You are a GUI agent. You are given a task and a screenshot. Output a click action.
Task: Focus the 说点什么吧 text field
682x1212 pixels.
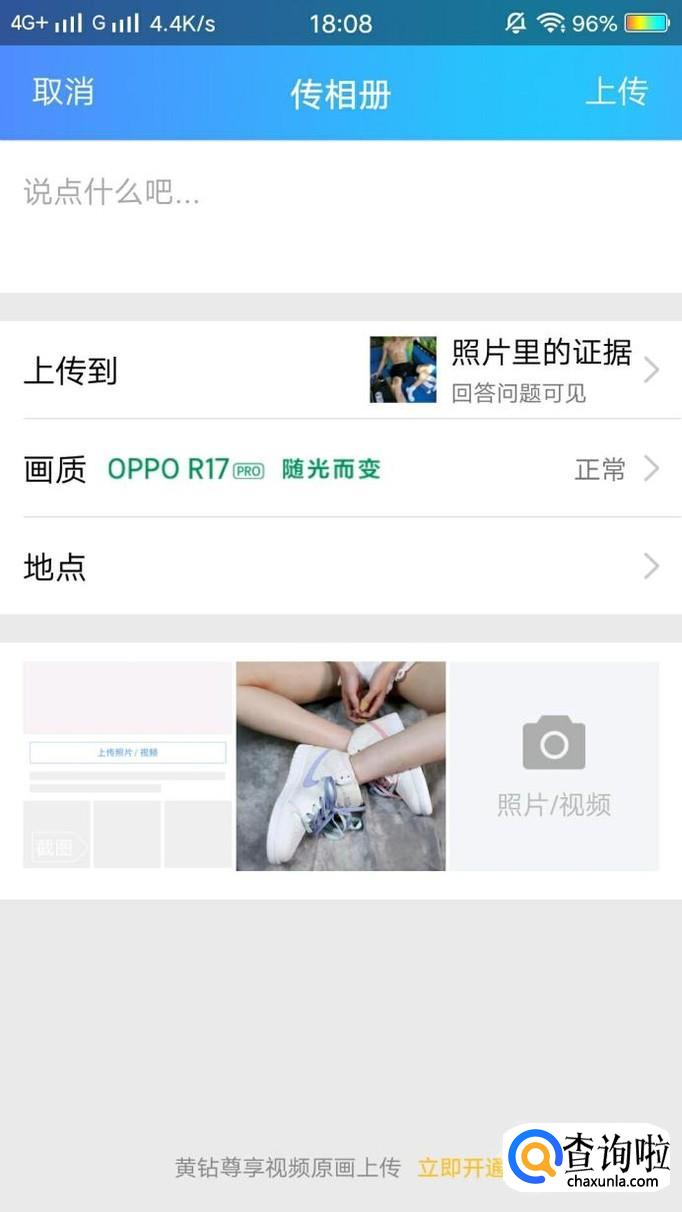click(x=340, y=215)
